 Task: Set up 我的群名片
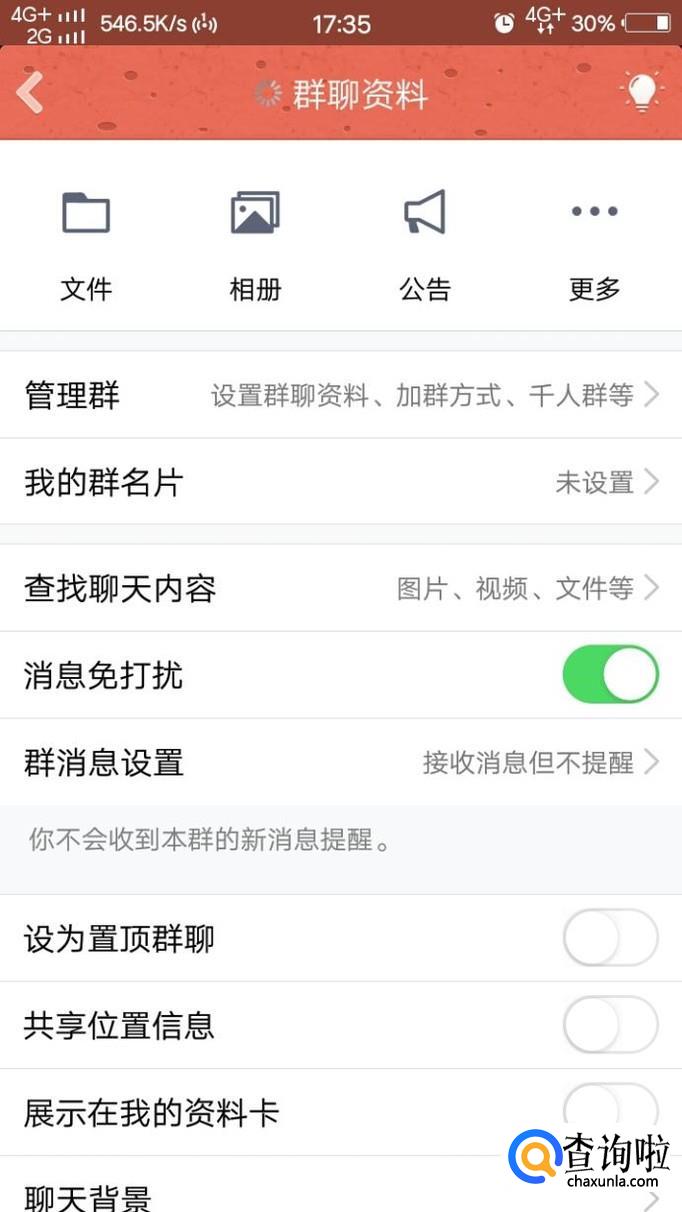tap(340, 483)
